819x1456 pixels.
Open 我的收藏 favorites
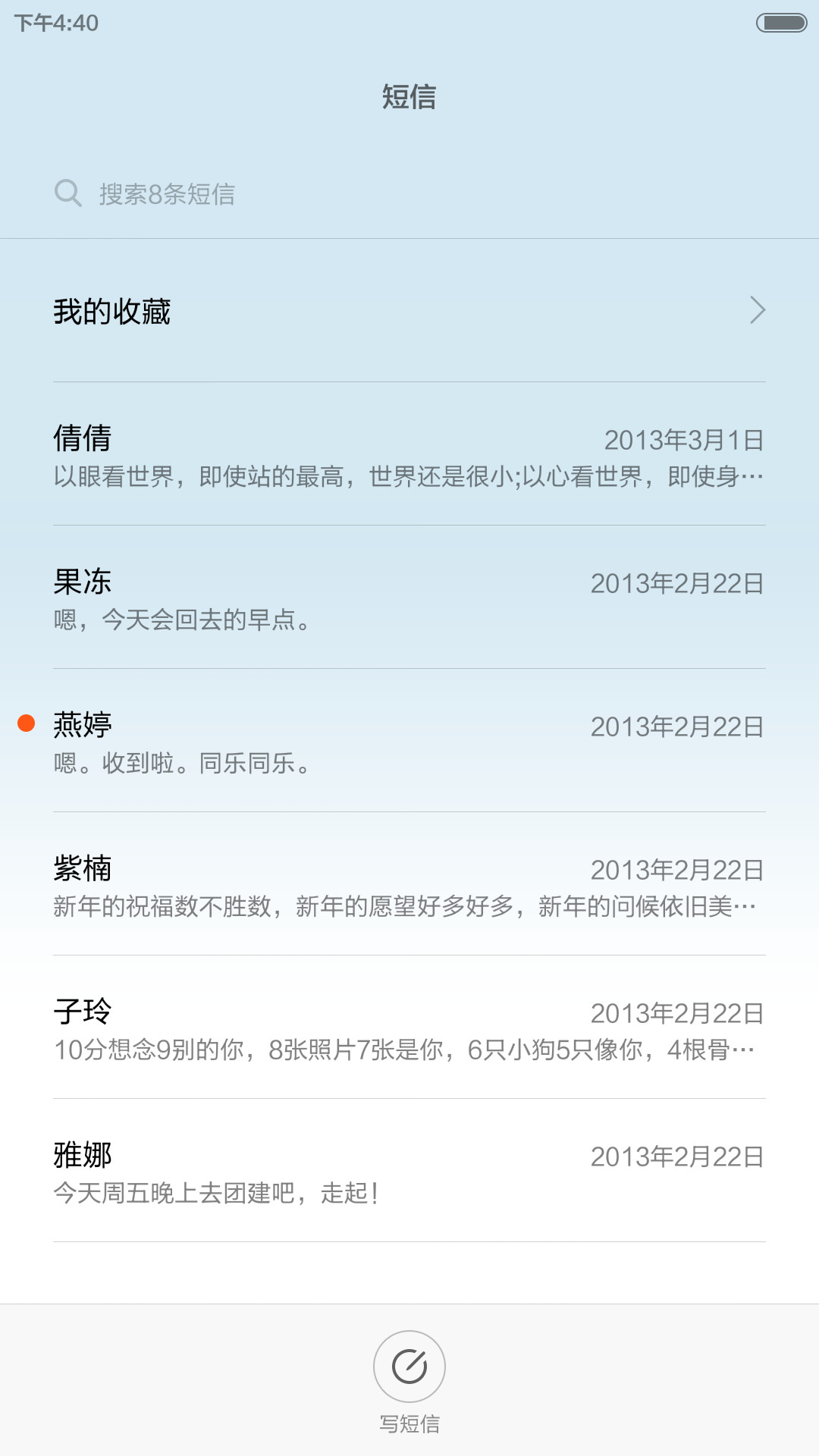pos(409,311)
